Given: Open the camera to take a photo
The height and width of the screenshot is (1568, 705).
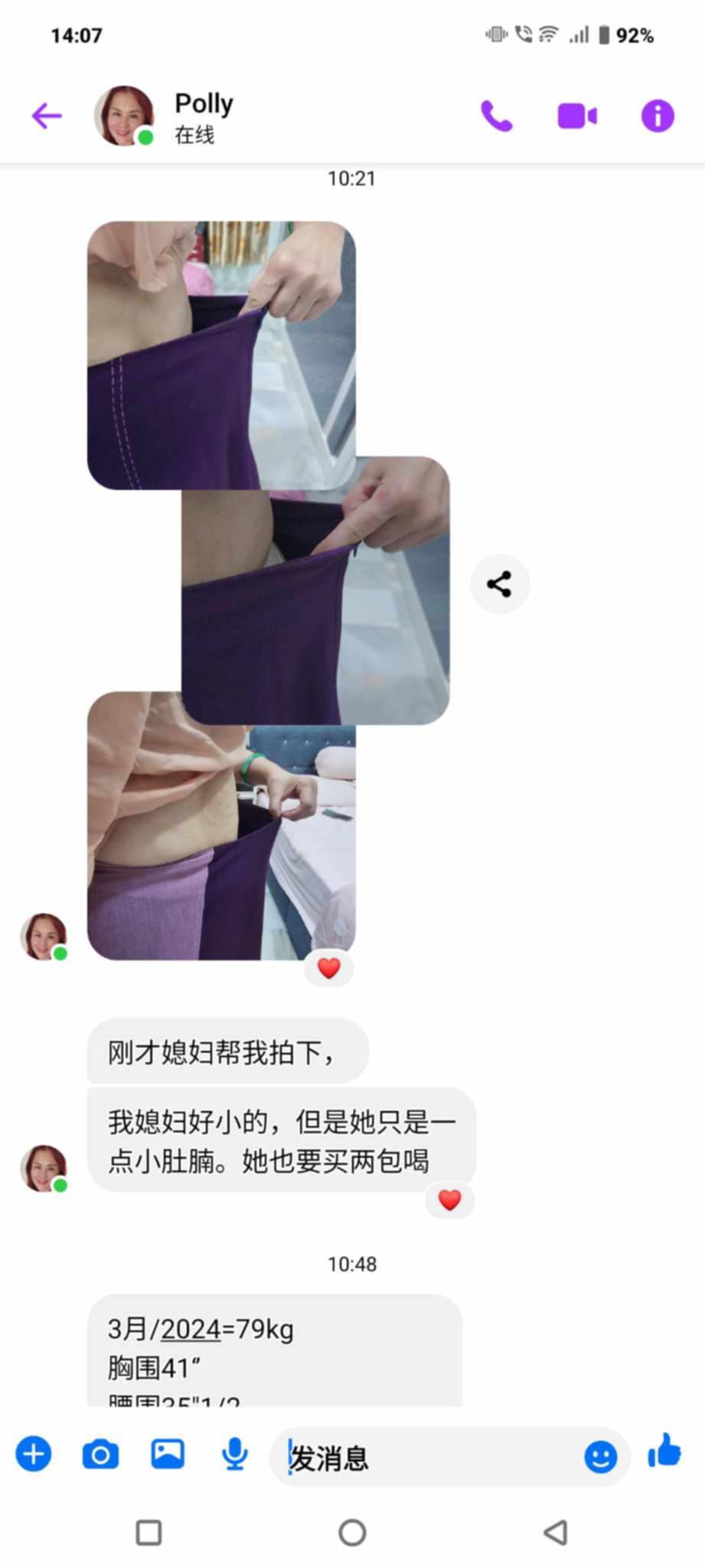Looking at the screenshot, I should pyautogui.click(x=100, y=1454).
